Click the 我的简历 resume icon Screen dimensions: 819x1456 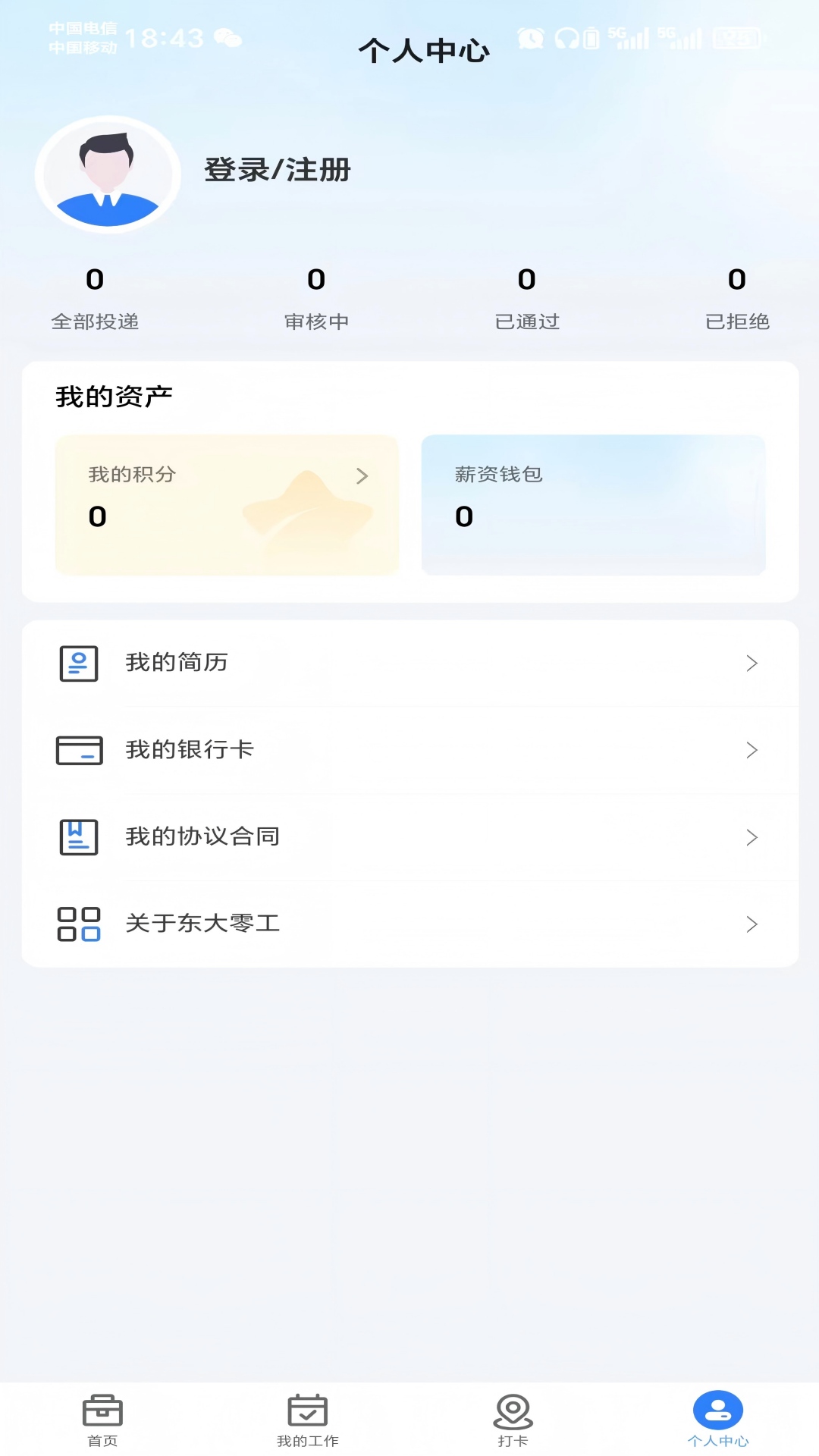tap(77, 663)
